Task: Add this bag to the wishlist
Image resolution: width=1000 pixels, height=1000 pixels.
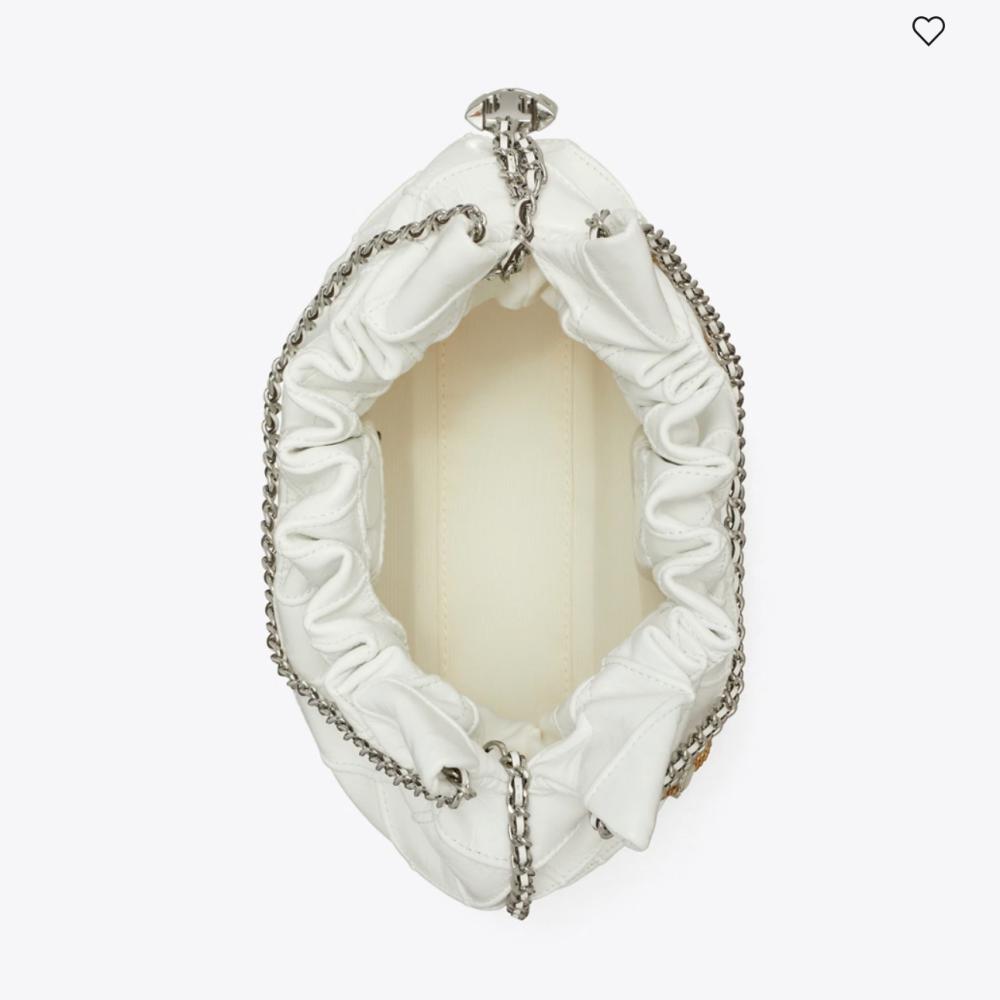Action: coord(928,32)
